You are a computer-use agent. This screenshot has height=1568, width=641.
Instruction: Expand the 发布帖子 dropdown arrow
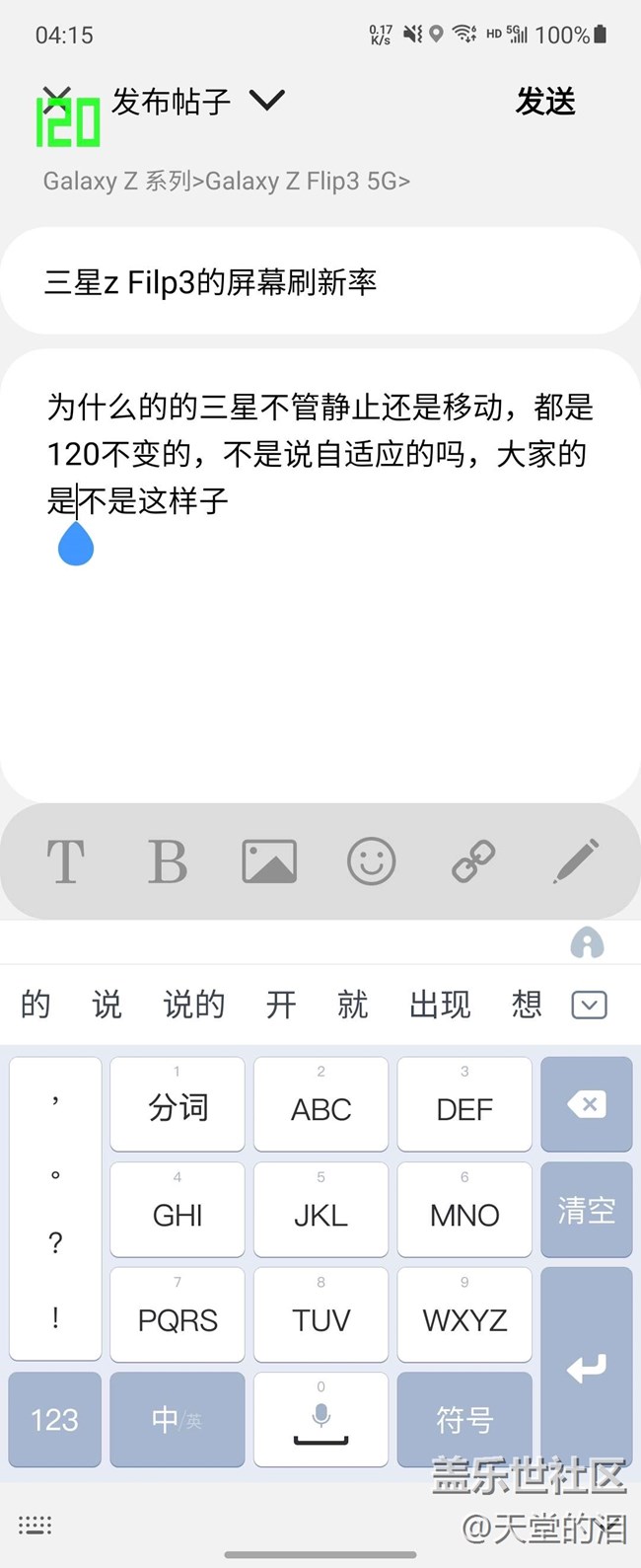point(266,101)
